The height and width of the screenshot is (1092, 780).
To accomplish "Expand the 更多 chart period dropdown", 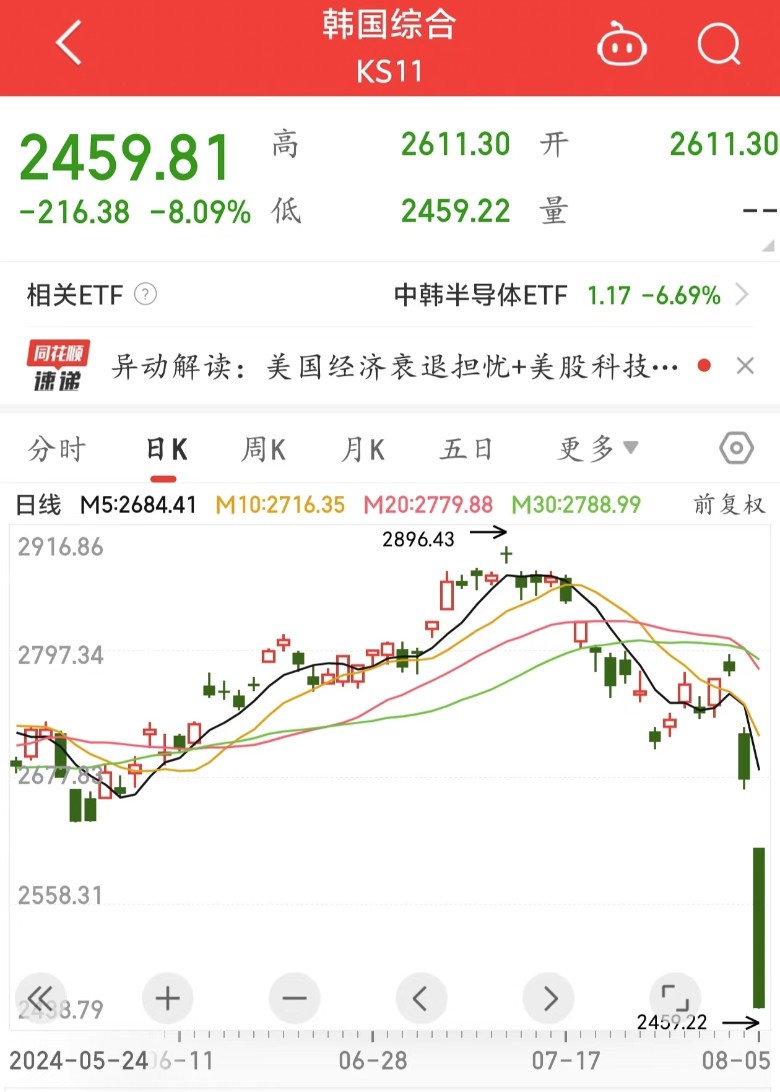I will coord(598,450).
